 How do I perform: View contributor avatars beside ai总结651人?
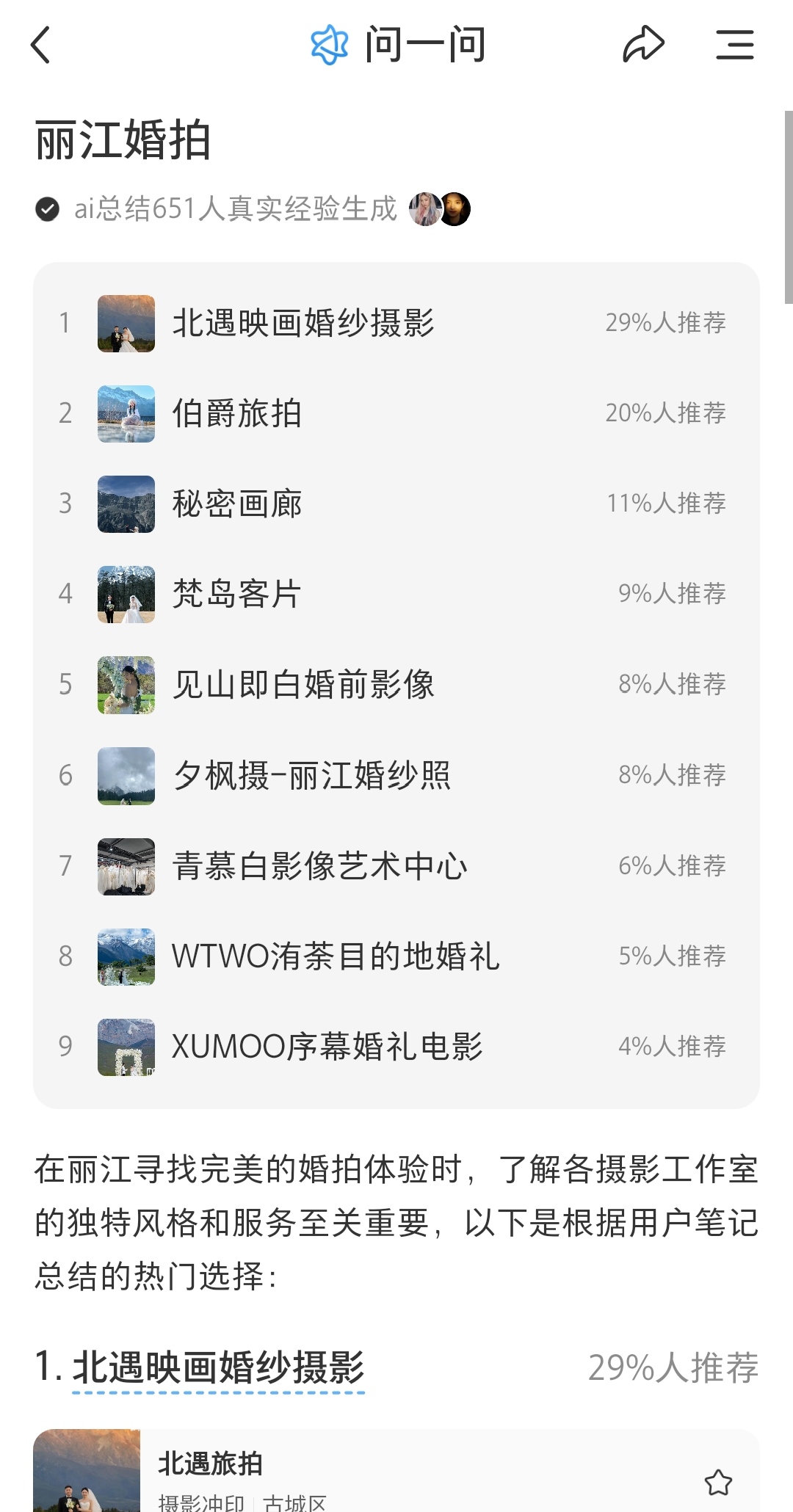coord(440,209)
